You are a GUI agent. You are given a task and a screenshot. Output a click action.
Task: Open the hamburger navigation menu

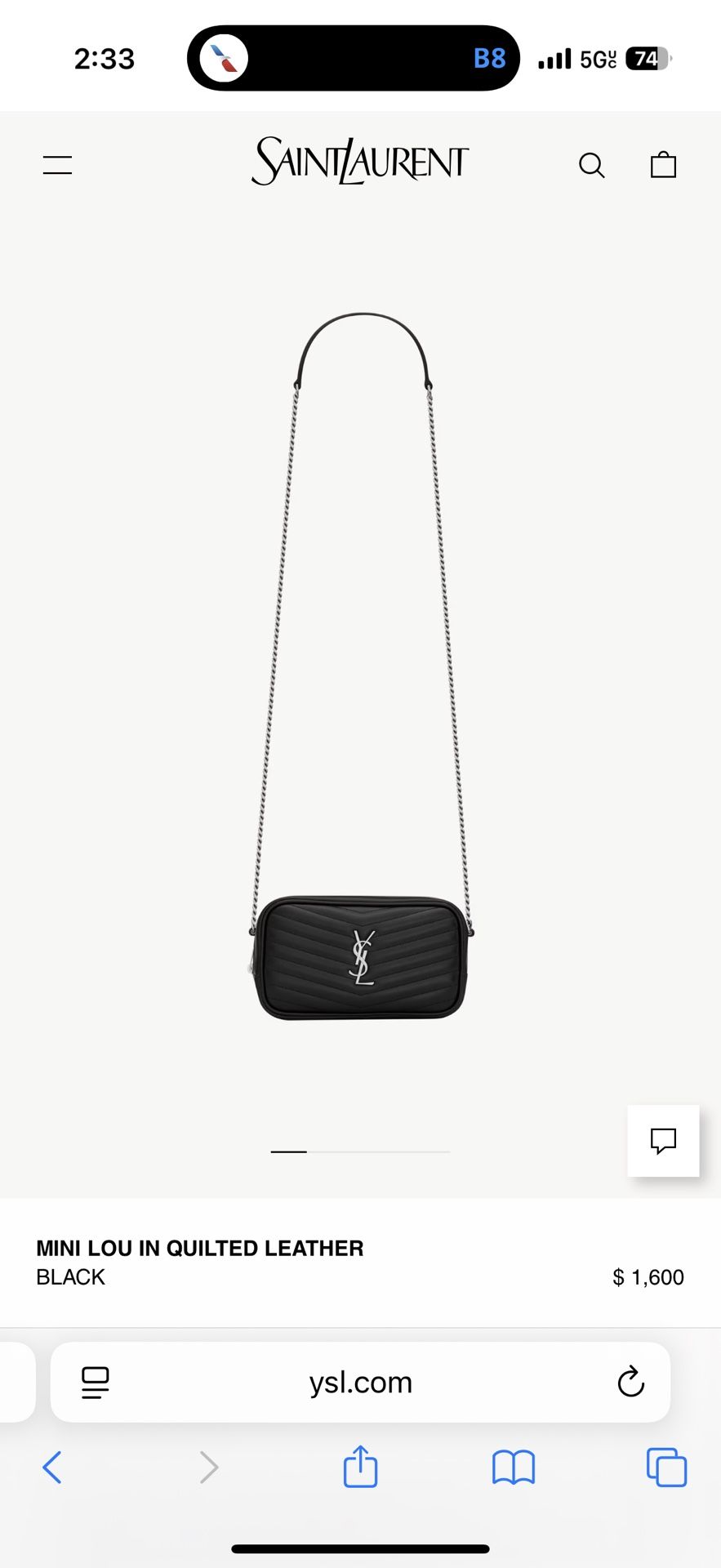[x=56, y=165]
